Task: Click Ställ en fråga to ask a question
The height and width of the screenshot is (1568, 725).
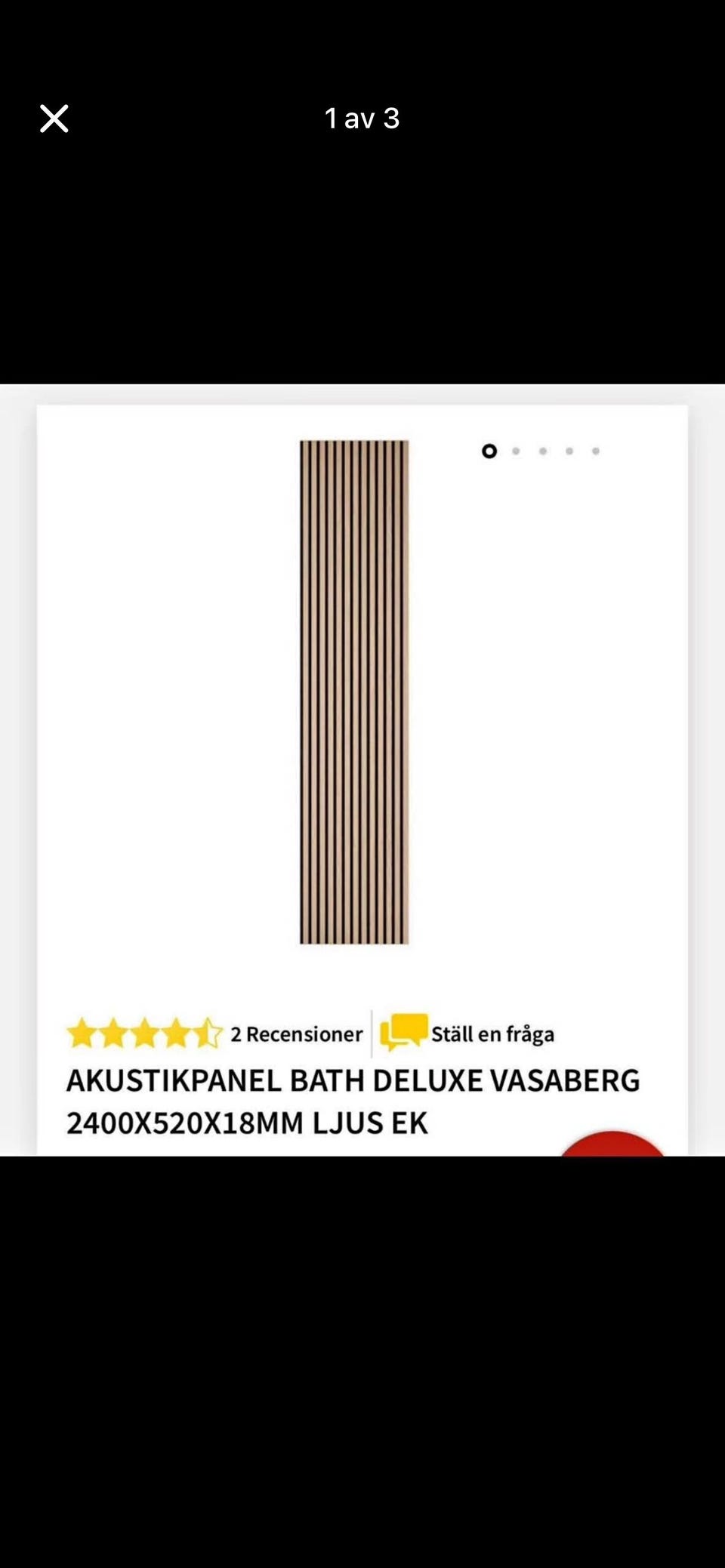Action: (493, 1034)
